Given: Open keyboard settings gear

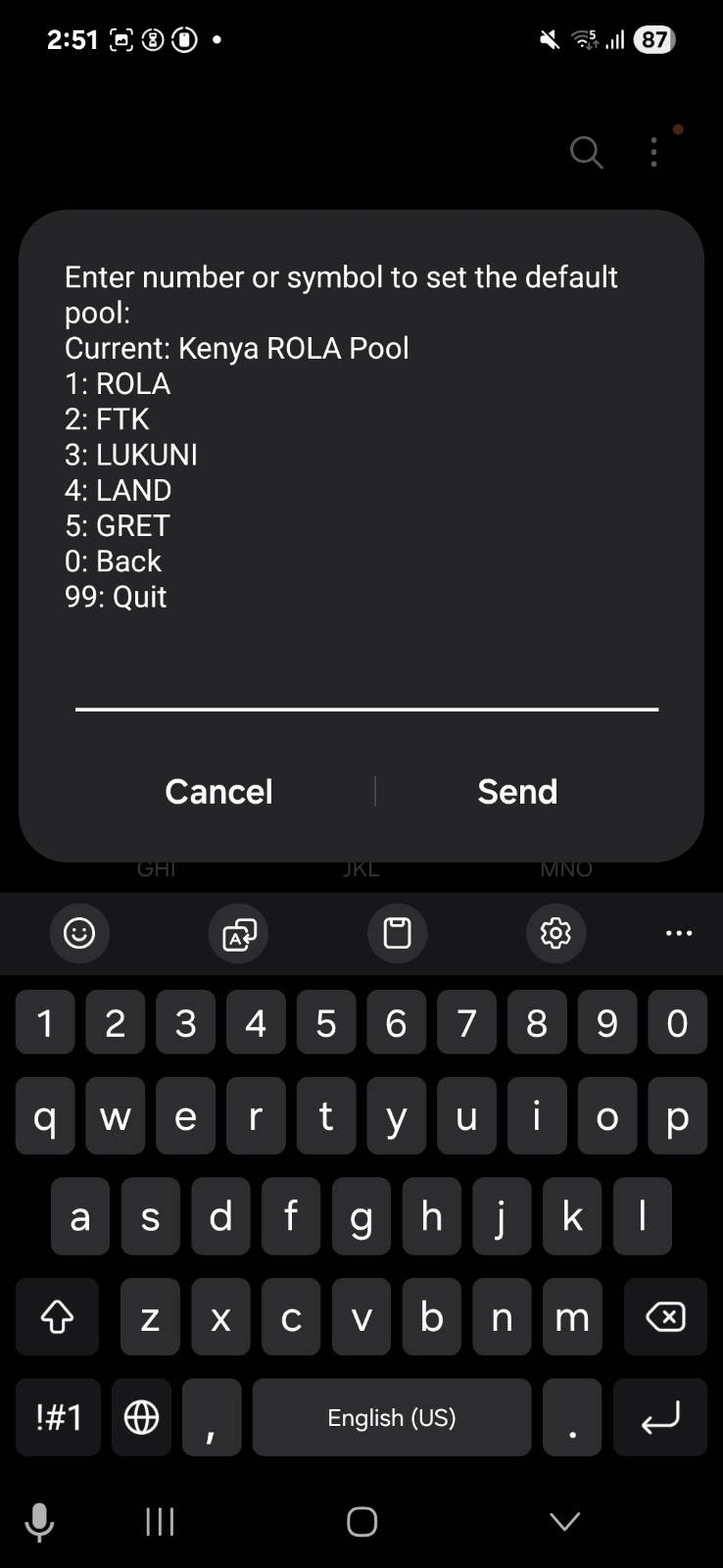Looking at the screenshot, I should point(555,933).
